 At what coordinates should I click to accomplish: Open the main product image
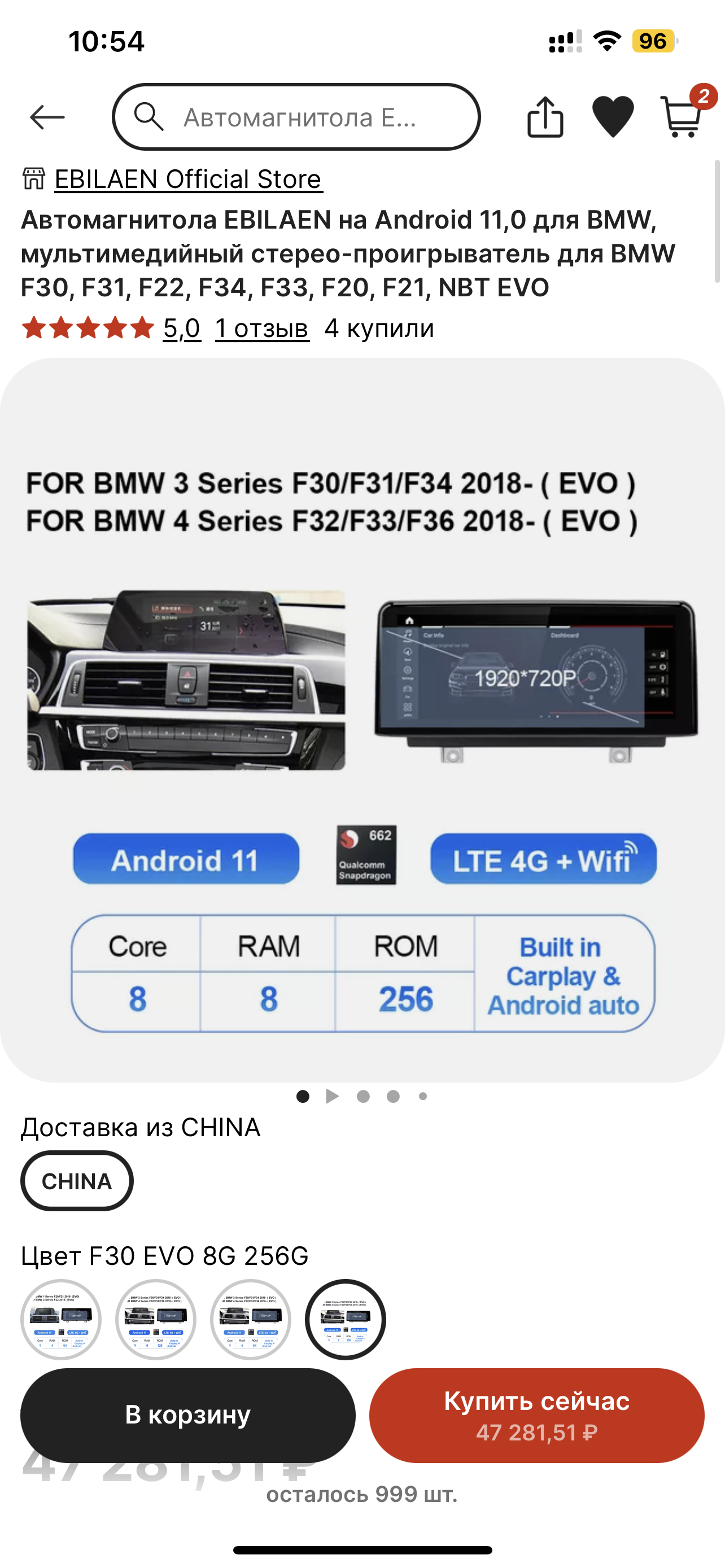pyautogui.click(x=362, y=720)
